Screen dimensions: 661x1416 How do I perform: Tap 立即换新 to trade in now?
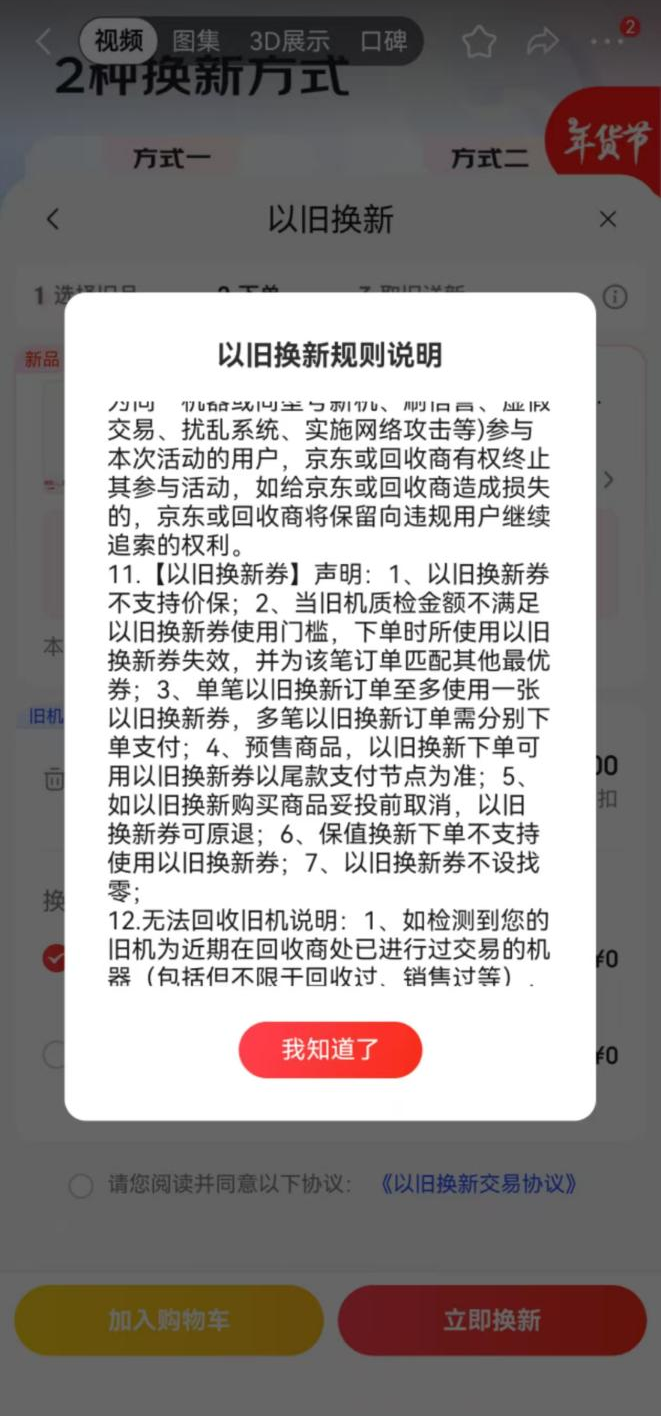tap(492, 1320)
